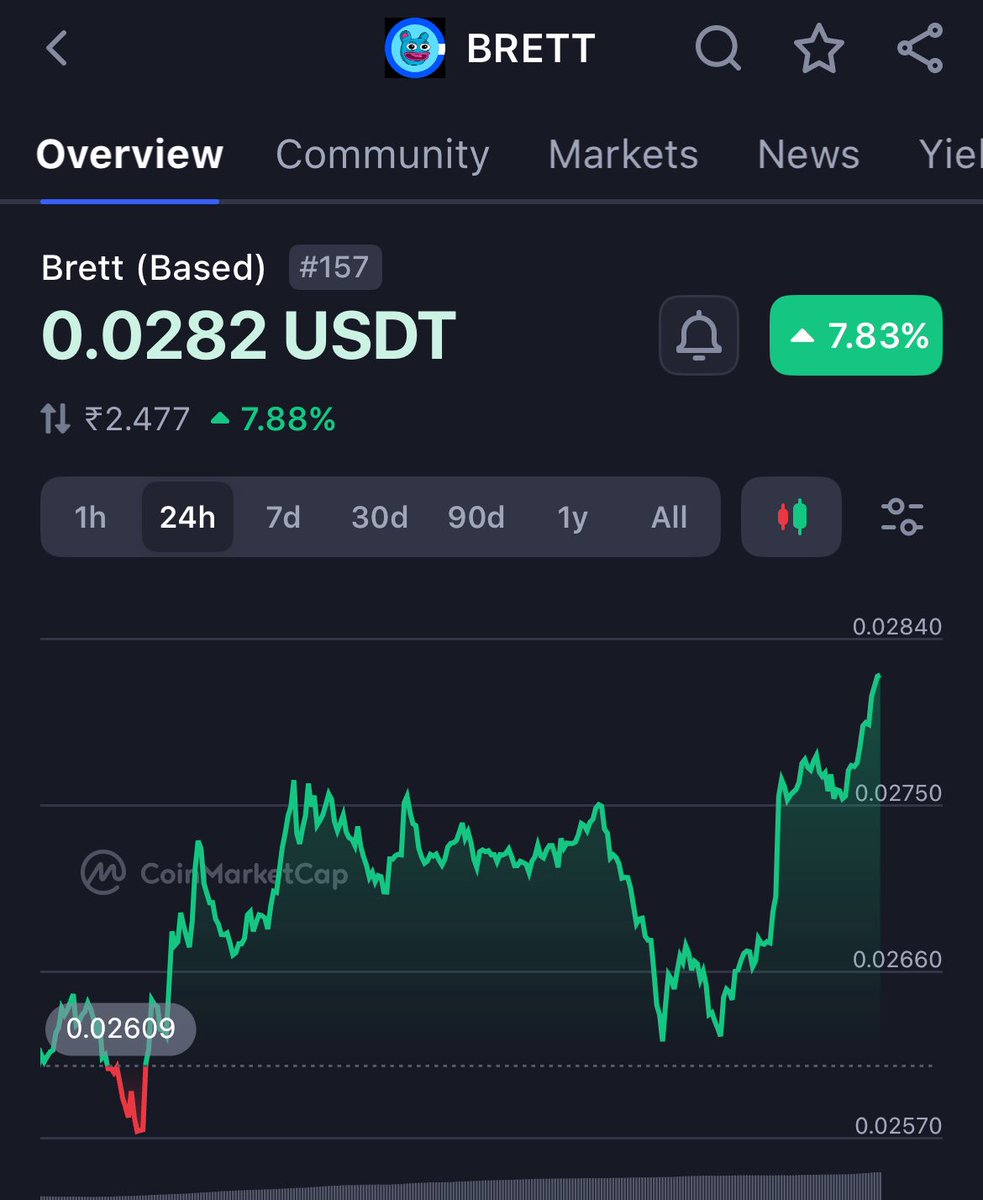Switch chart to 7d range
Screen dimensions: 983x1200
(x=283, y=517)
